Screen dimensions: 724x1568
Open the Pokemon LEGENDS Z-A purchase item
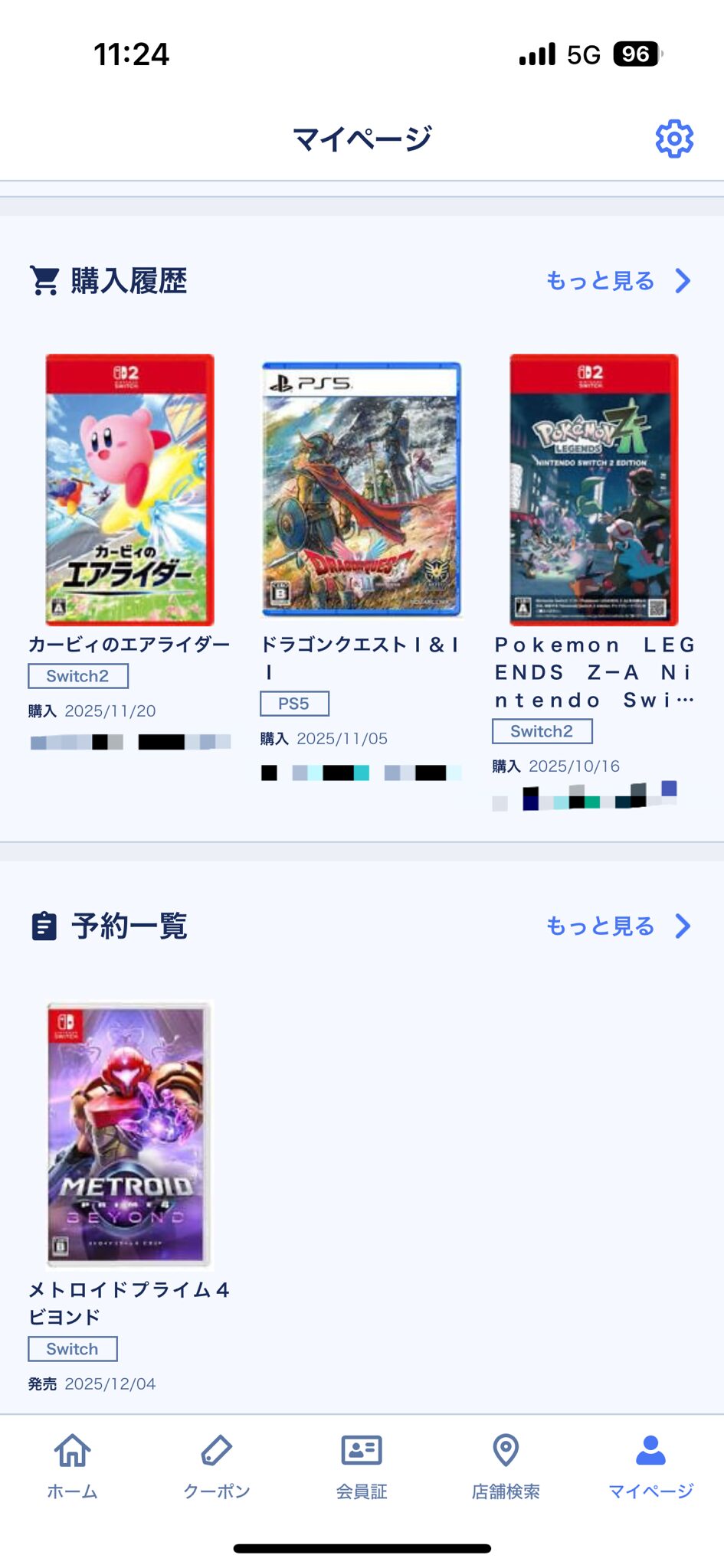point(594,490)
